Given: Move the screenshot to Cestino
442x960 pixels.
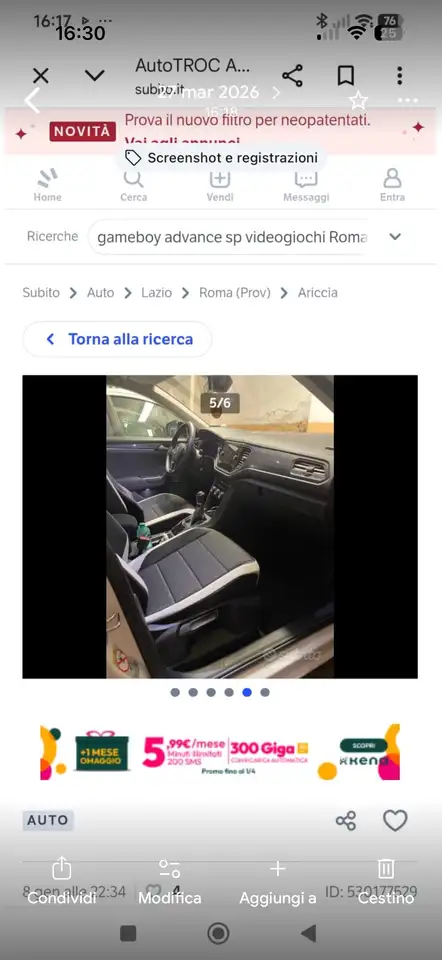Looking at the screenshot, I should point(386,880).
